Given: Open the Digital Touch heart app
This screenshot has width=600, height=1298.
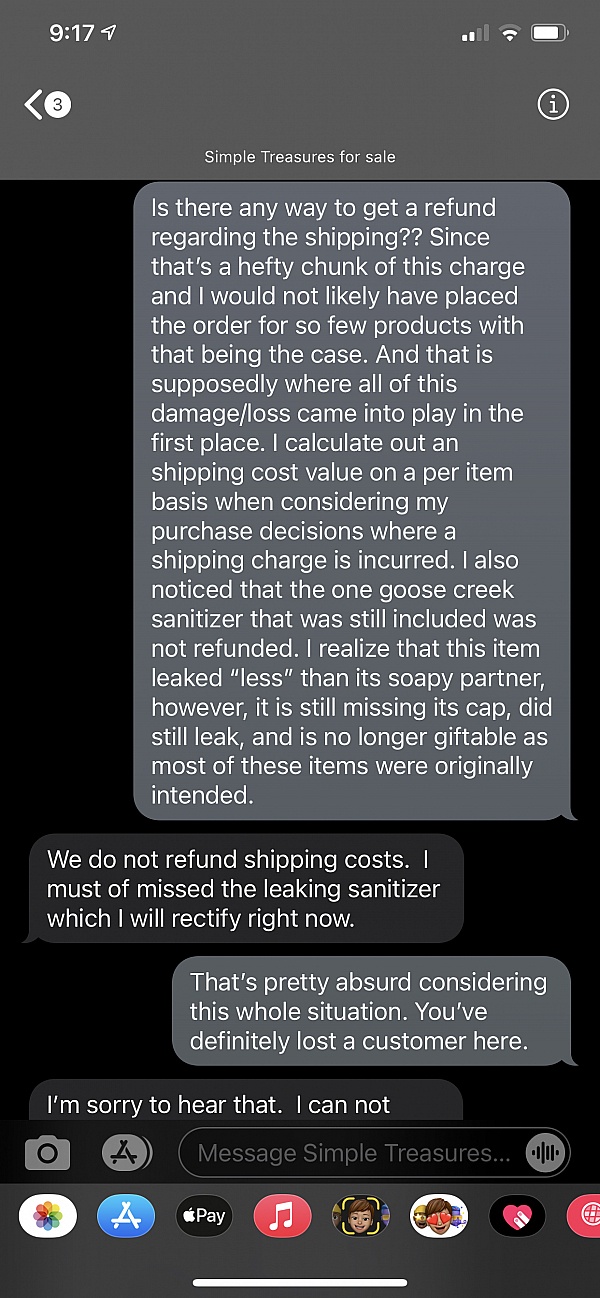Looking at the screenshot, I should click(x=517, y=1216).
